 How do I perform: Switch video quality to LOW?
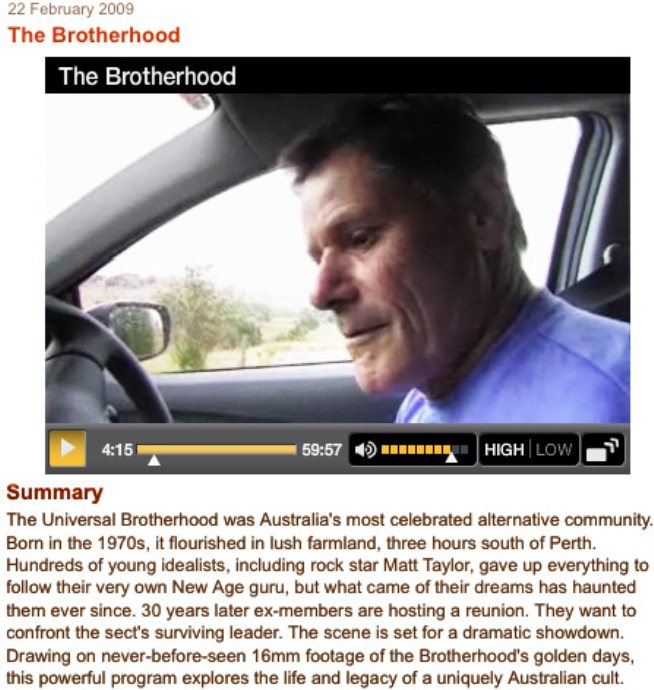tap(553, 449)
